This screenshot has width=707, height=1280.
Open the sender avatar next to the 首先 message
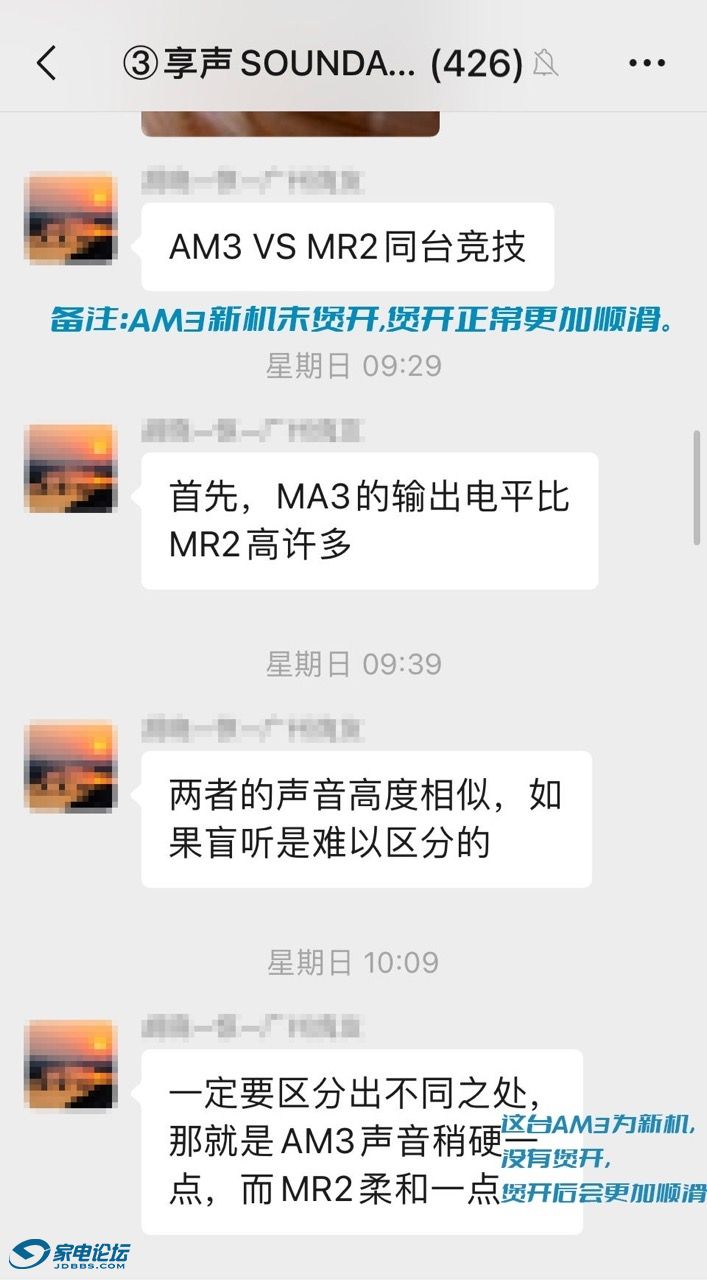coord(71,468)
